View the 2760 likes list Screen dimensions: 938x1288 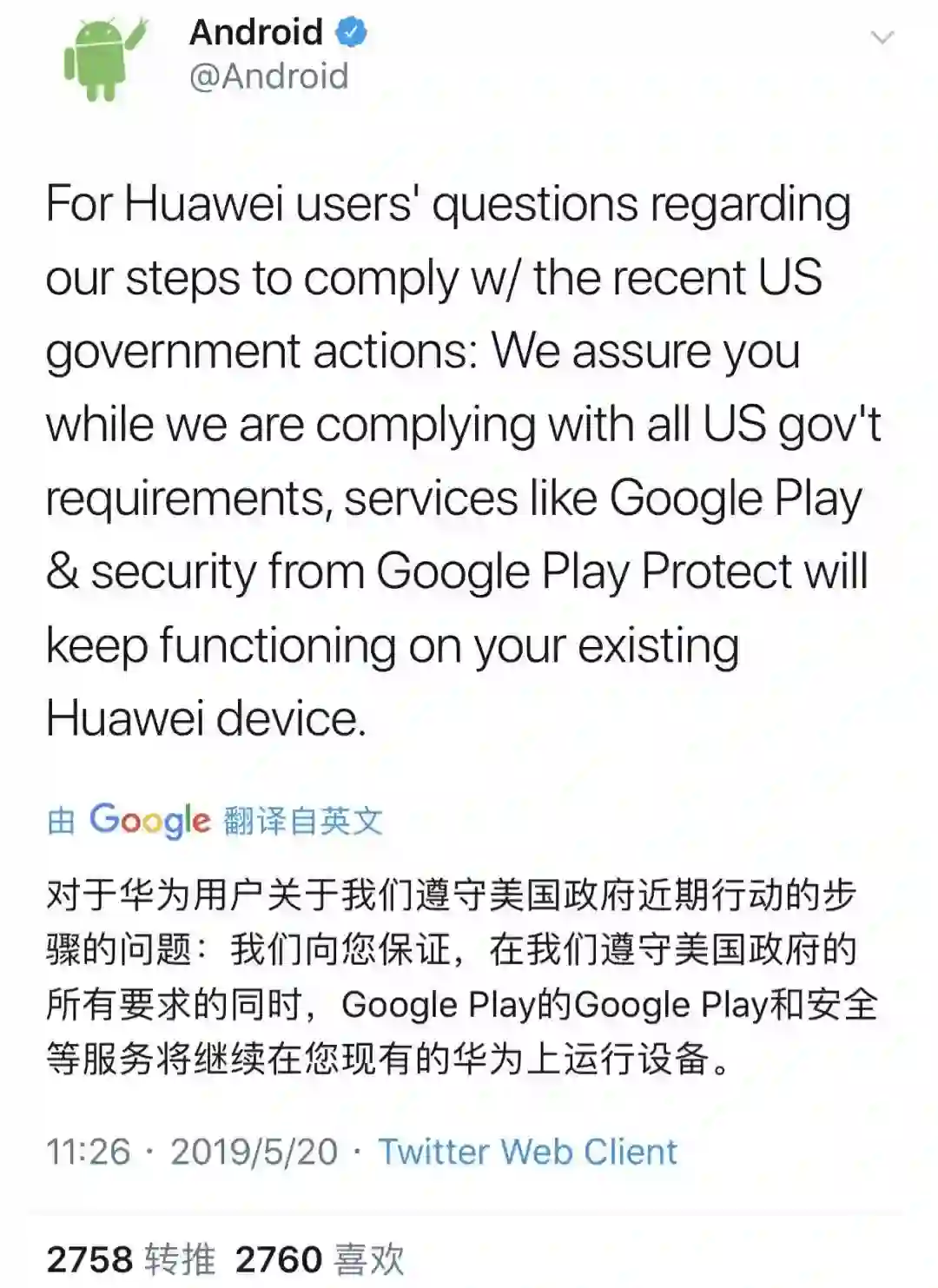pyautogui.click(x=319, y=1258)
